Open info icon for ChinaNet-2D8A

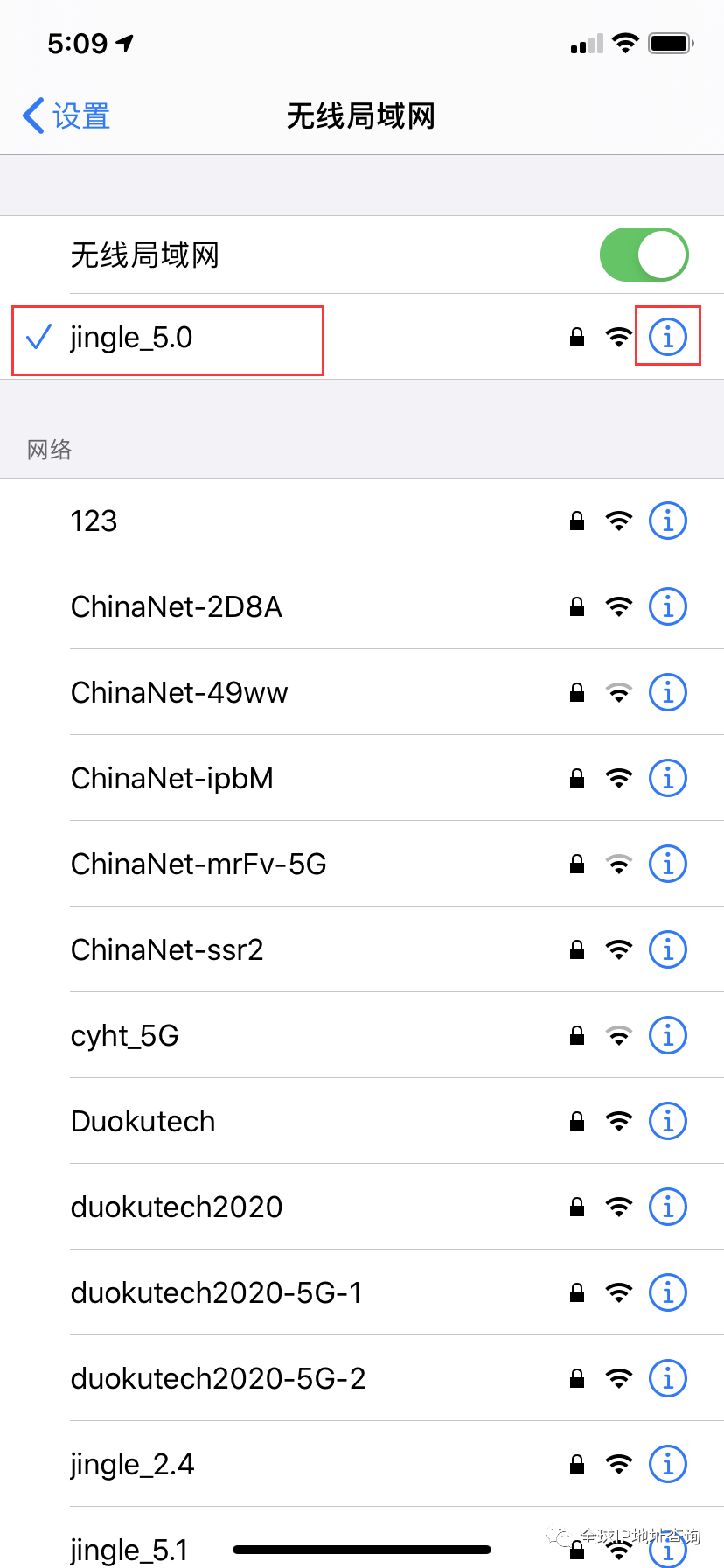click(x=668, y=606)
